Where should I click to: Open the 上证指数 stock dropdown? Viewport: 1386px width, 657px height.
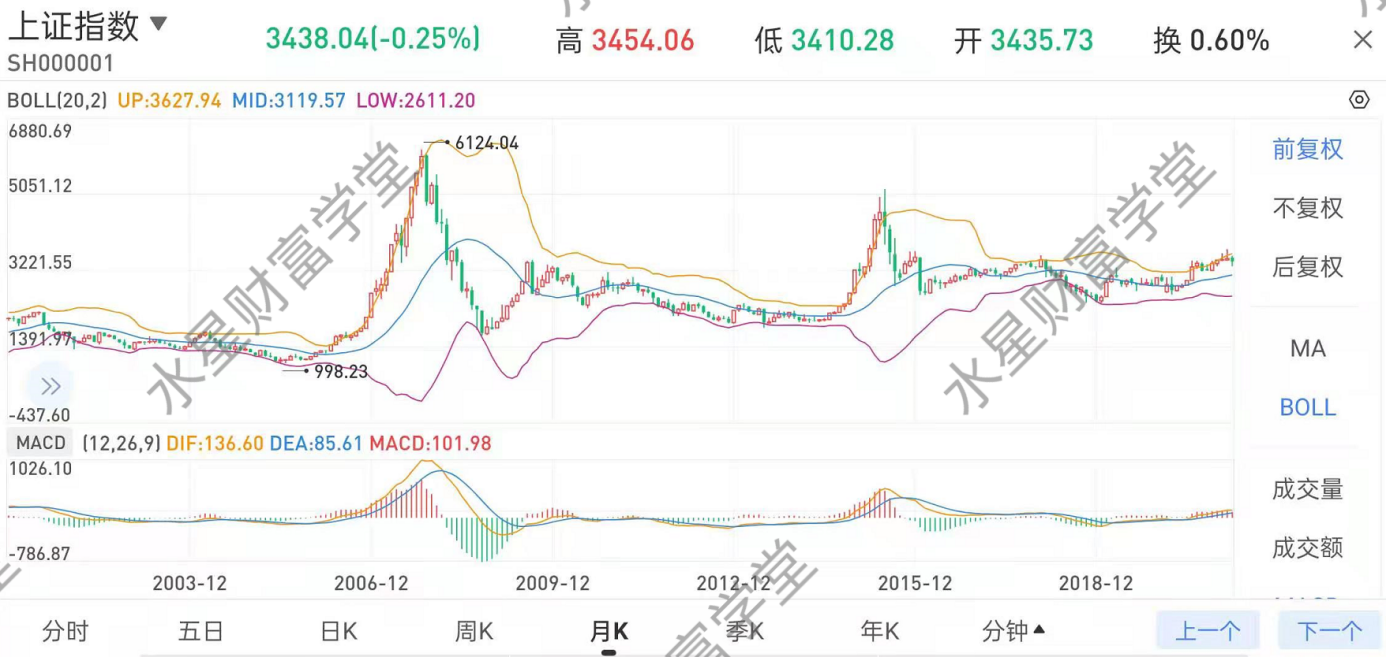[158, 25]
